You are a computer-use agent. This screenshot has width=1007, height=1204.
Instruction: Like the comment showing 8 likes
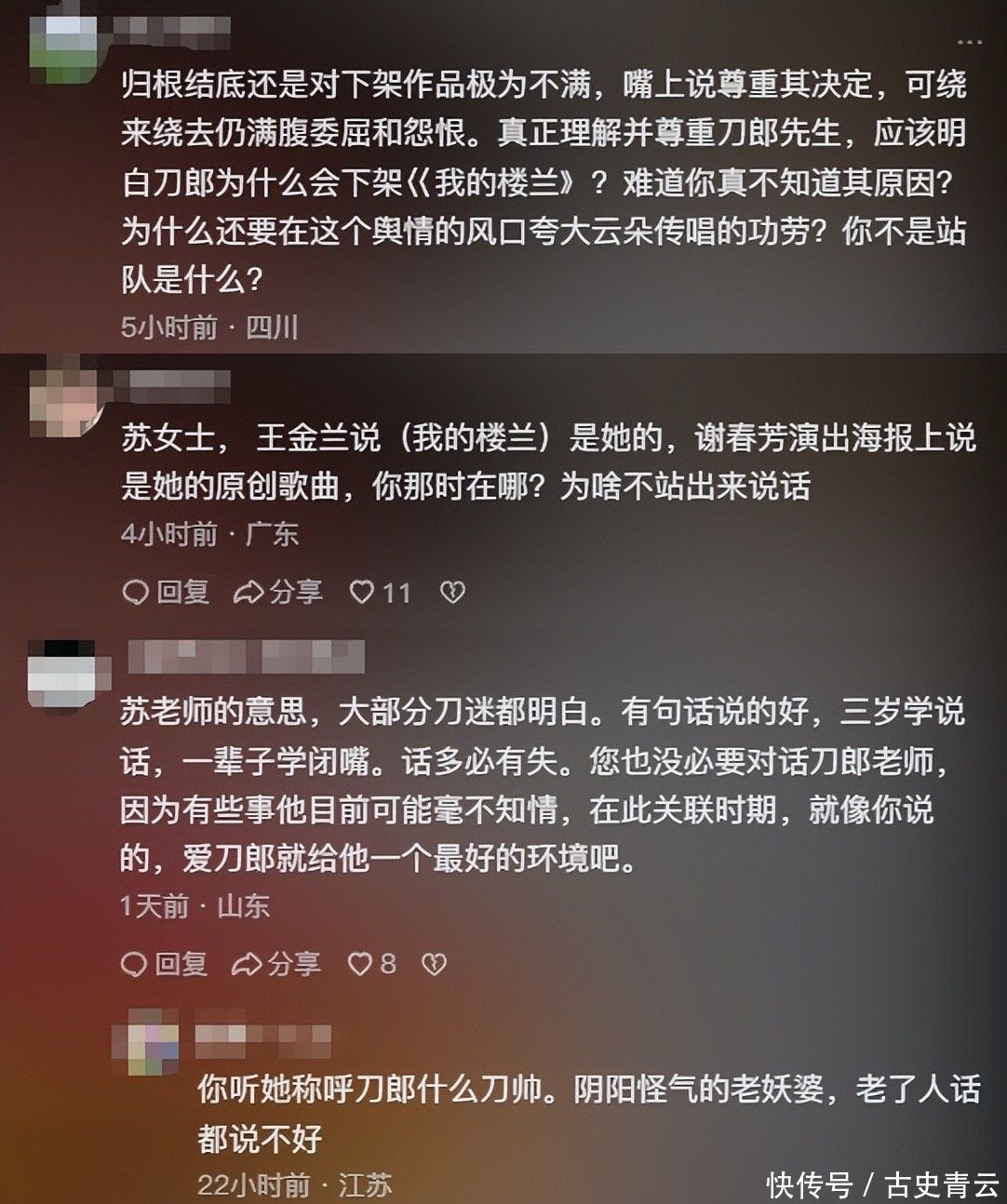tap(371, 964)
